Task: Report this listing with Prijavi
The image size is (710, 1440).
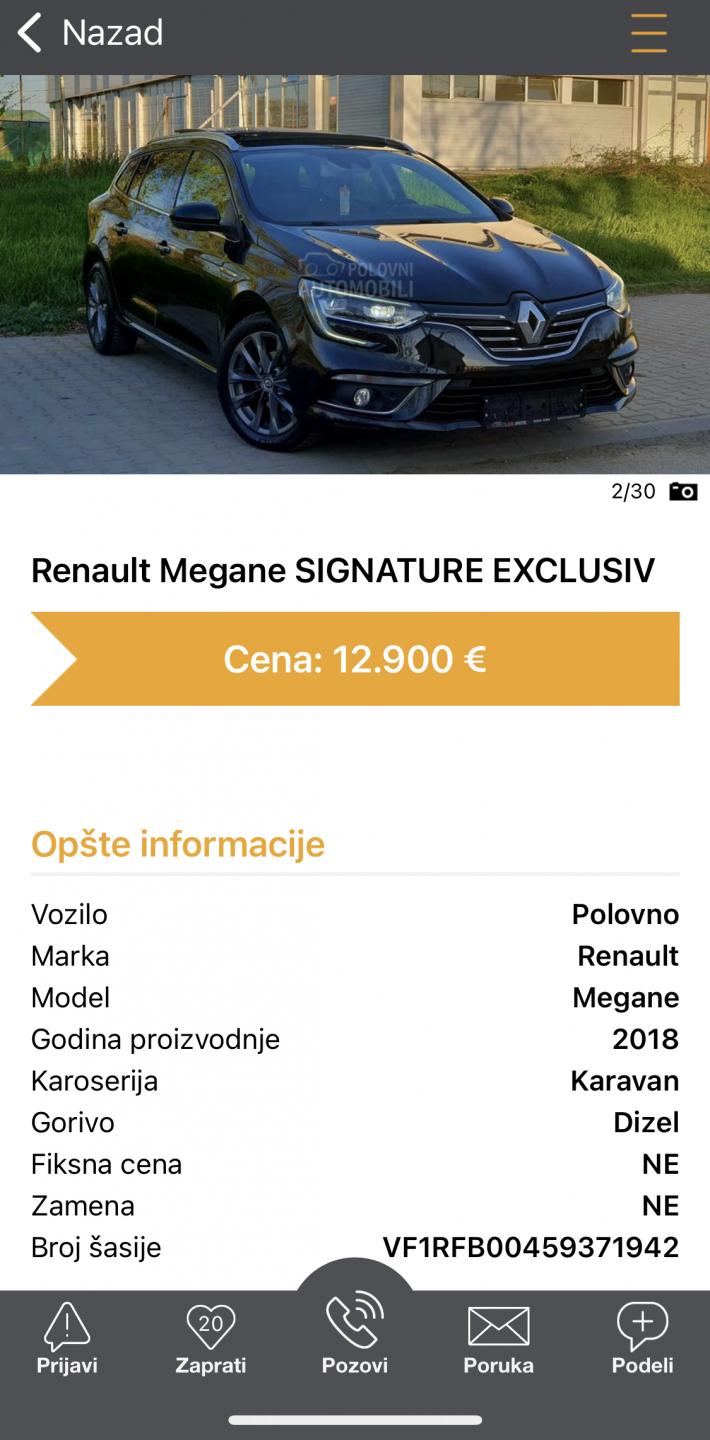Action: pyautogui.click(x=67, y=1339)
